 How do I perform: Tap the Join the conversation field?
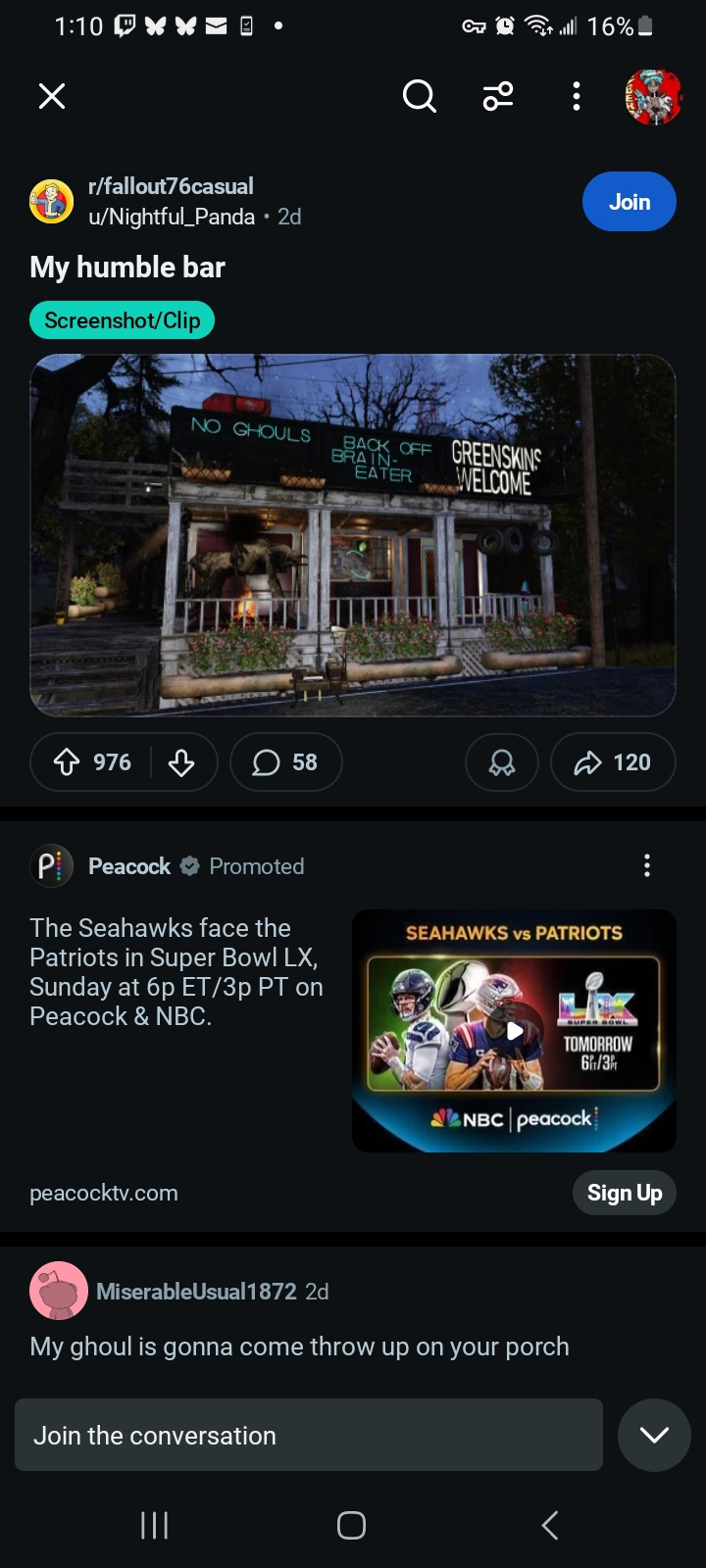coord(308,1435)
